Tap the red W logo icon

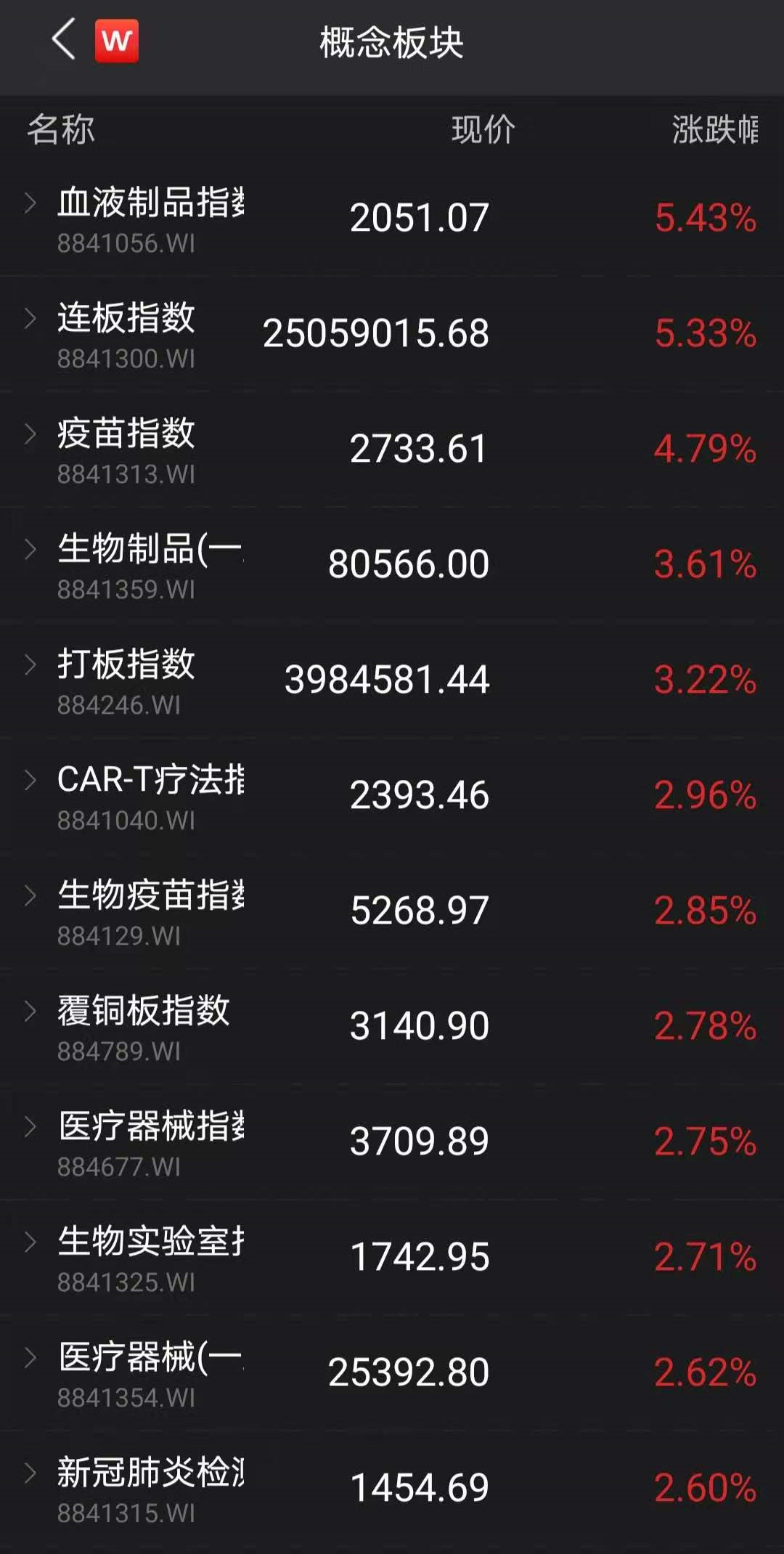point(117,41)
